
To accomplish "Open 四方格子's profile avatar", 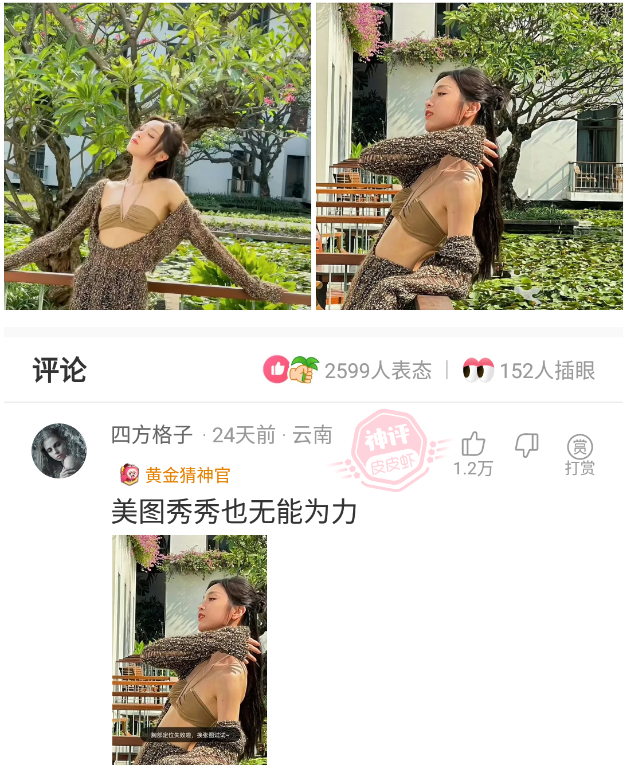I will pos(59,450).
